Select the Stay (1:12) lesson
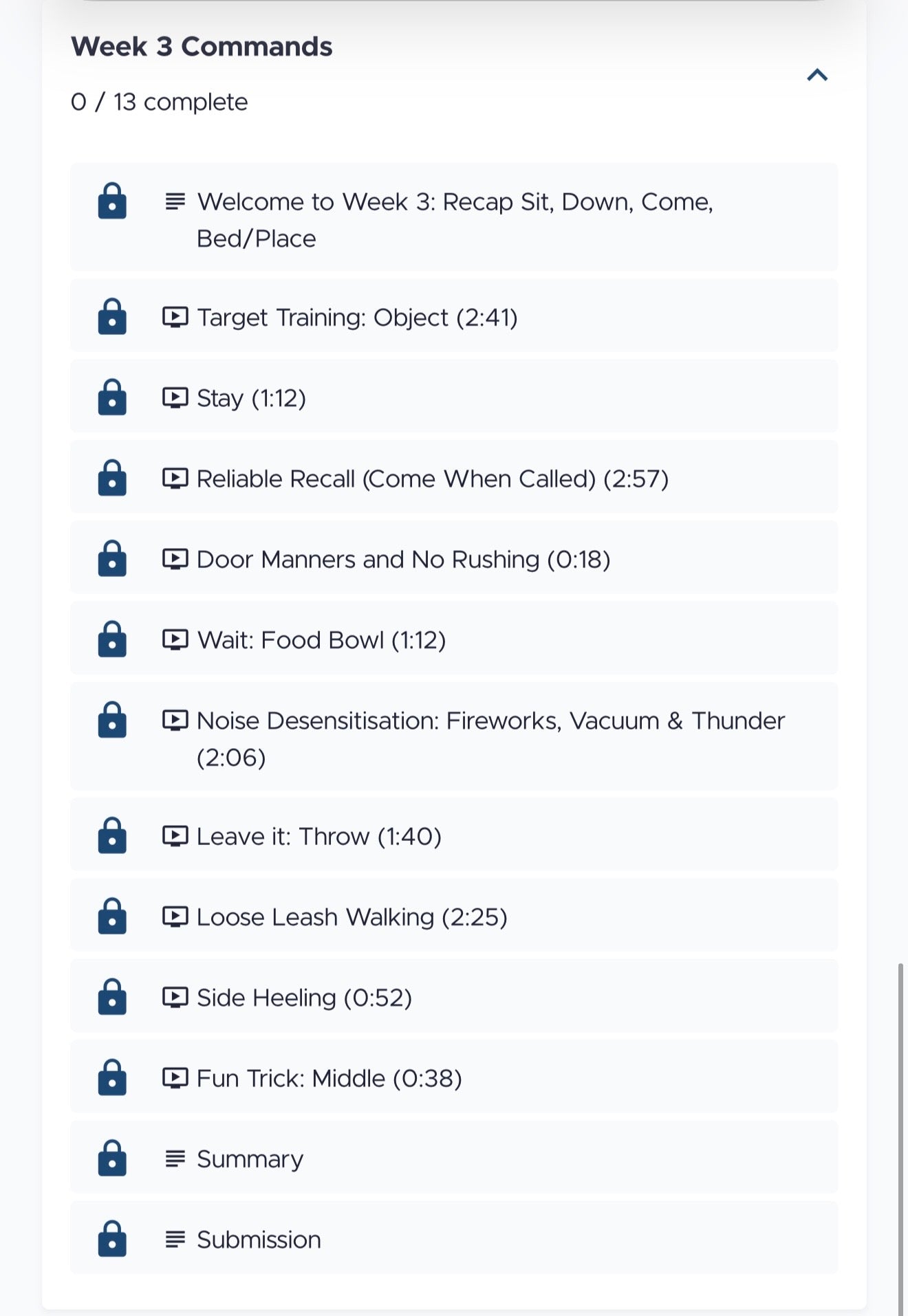Image resolution: width=908 pixels, height=1316 pixels. point(454,397)
